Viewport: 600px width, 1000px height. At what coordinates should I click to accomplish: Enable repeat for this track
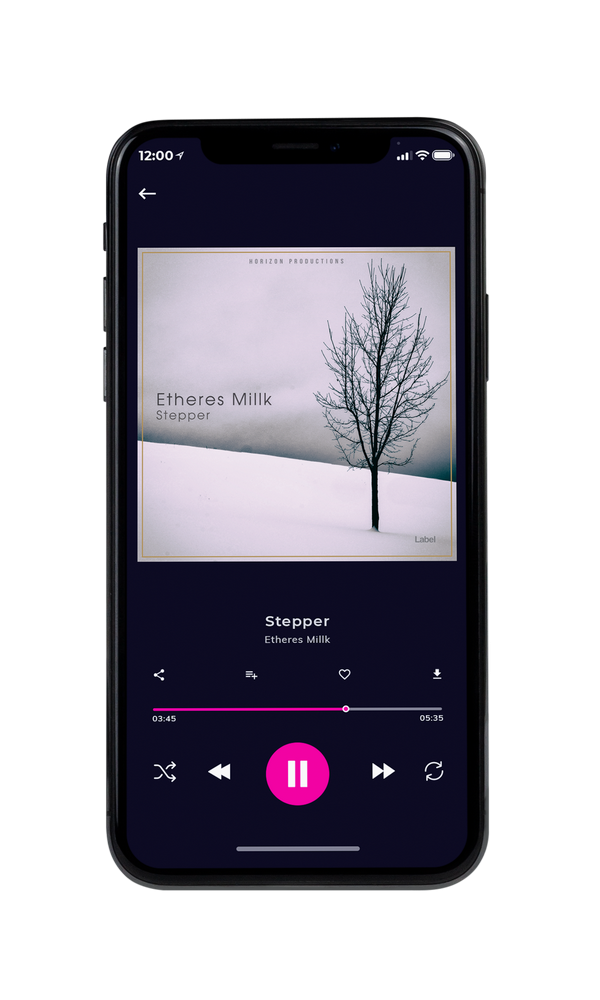pyautogui.click(x=434, y=771)
